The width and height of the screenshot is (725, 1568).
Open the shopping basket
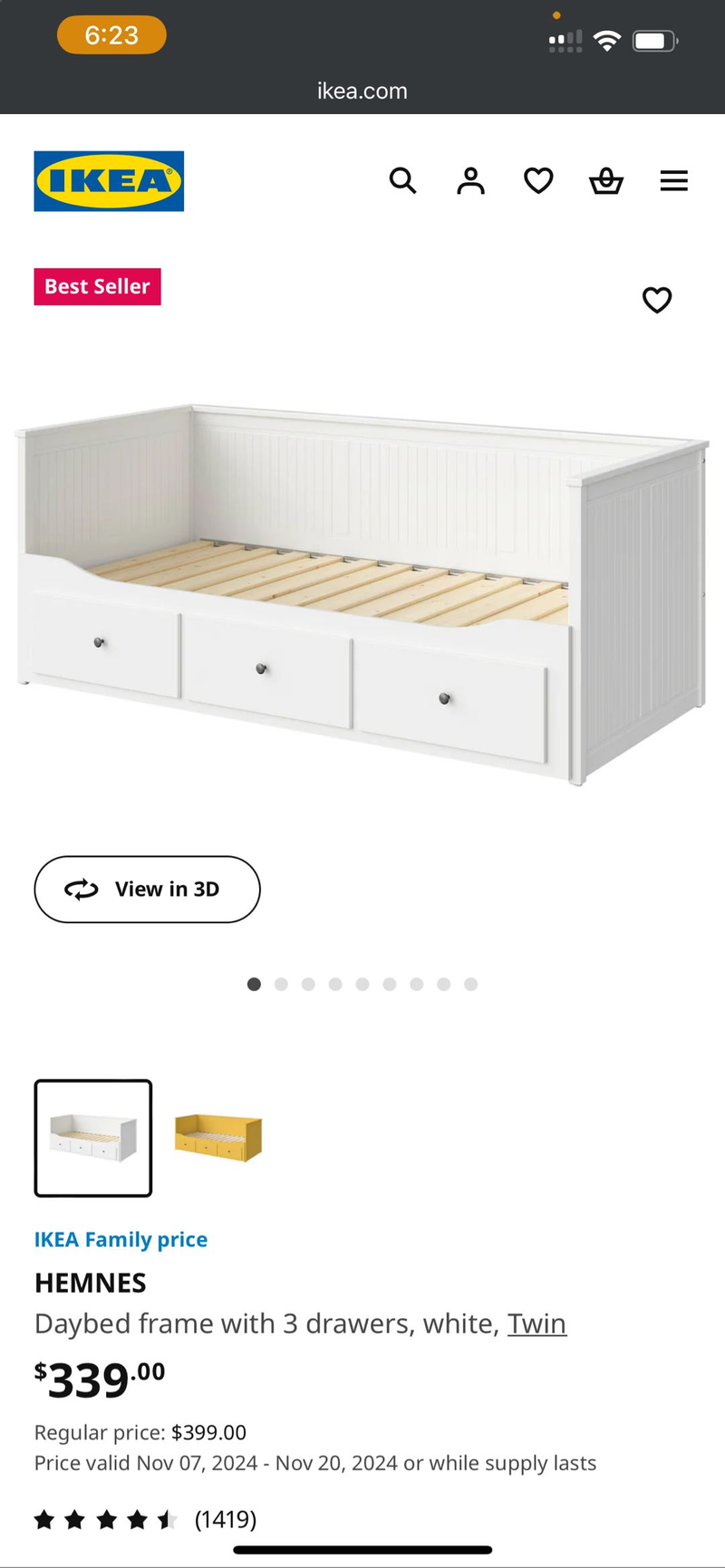(x=606, y=181)
